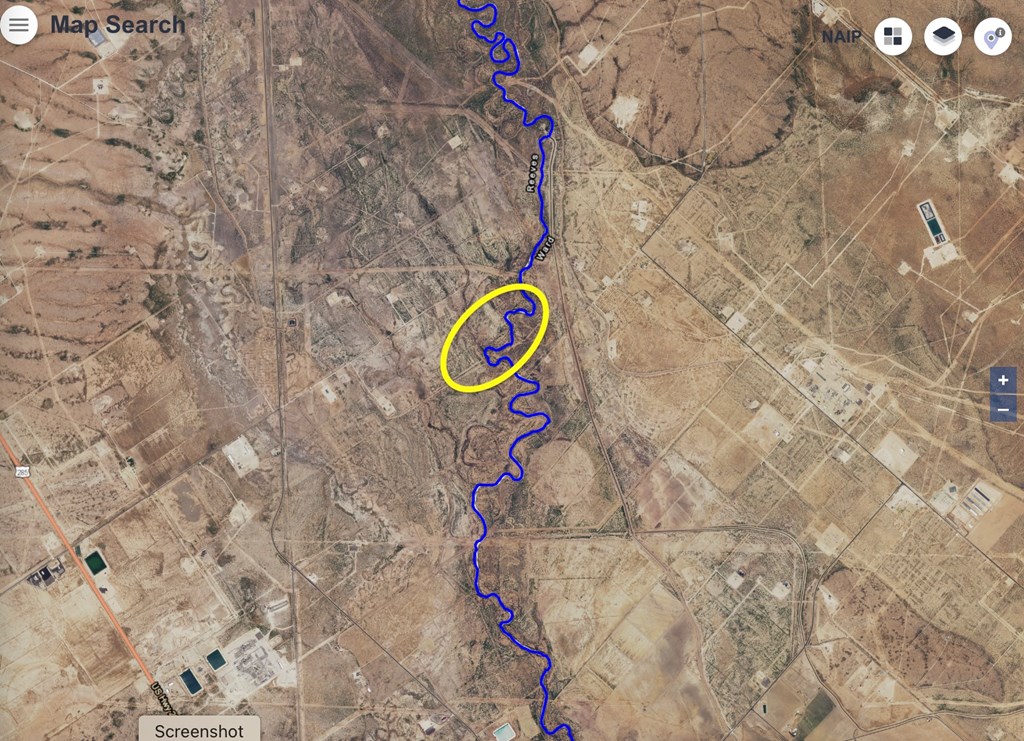Zoom in with the plus button

click(1003, 381)
